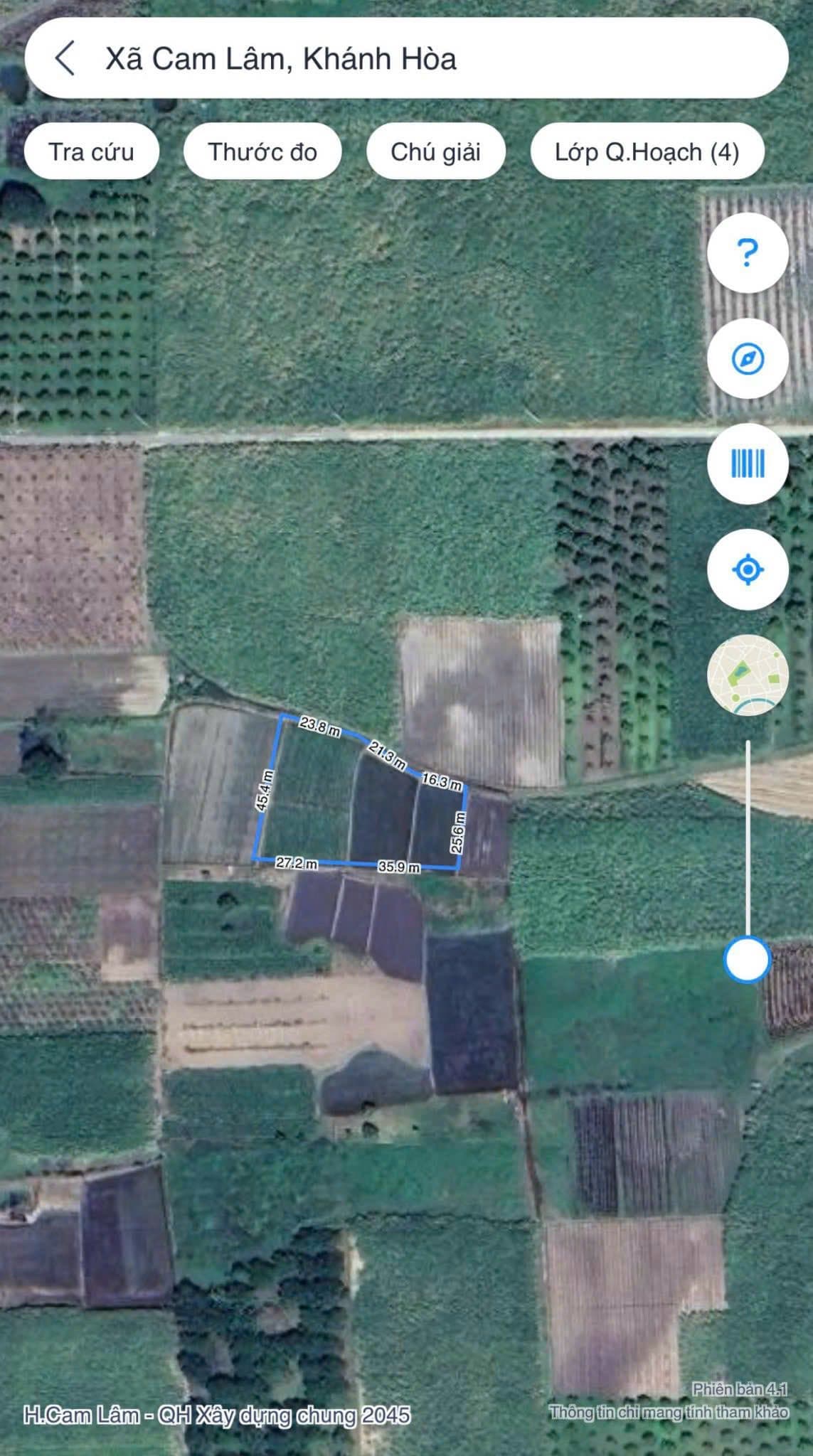Open the Thước đo measuring tool
The image size is (813, 1456).
262,151
